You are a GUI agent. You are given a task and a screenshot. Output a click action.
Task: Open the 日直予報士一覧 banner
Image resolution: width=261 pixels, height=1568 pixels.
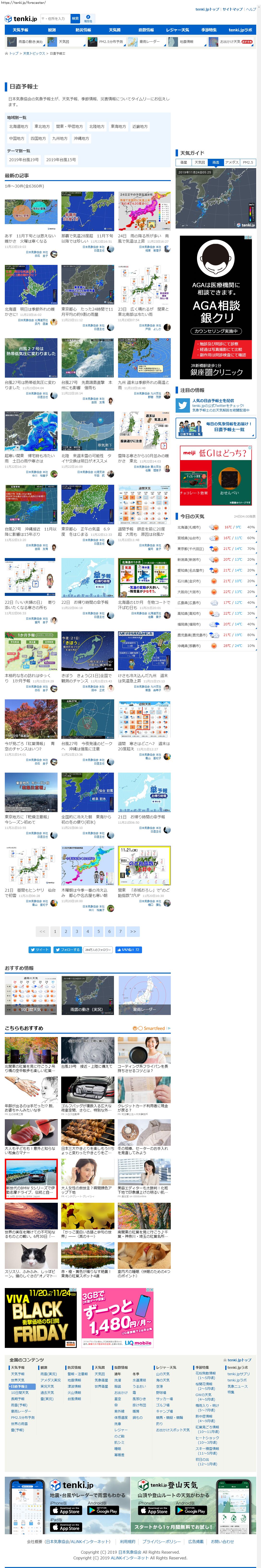(215, 428)
